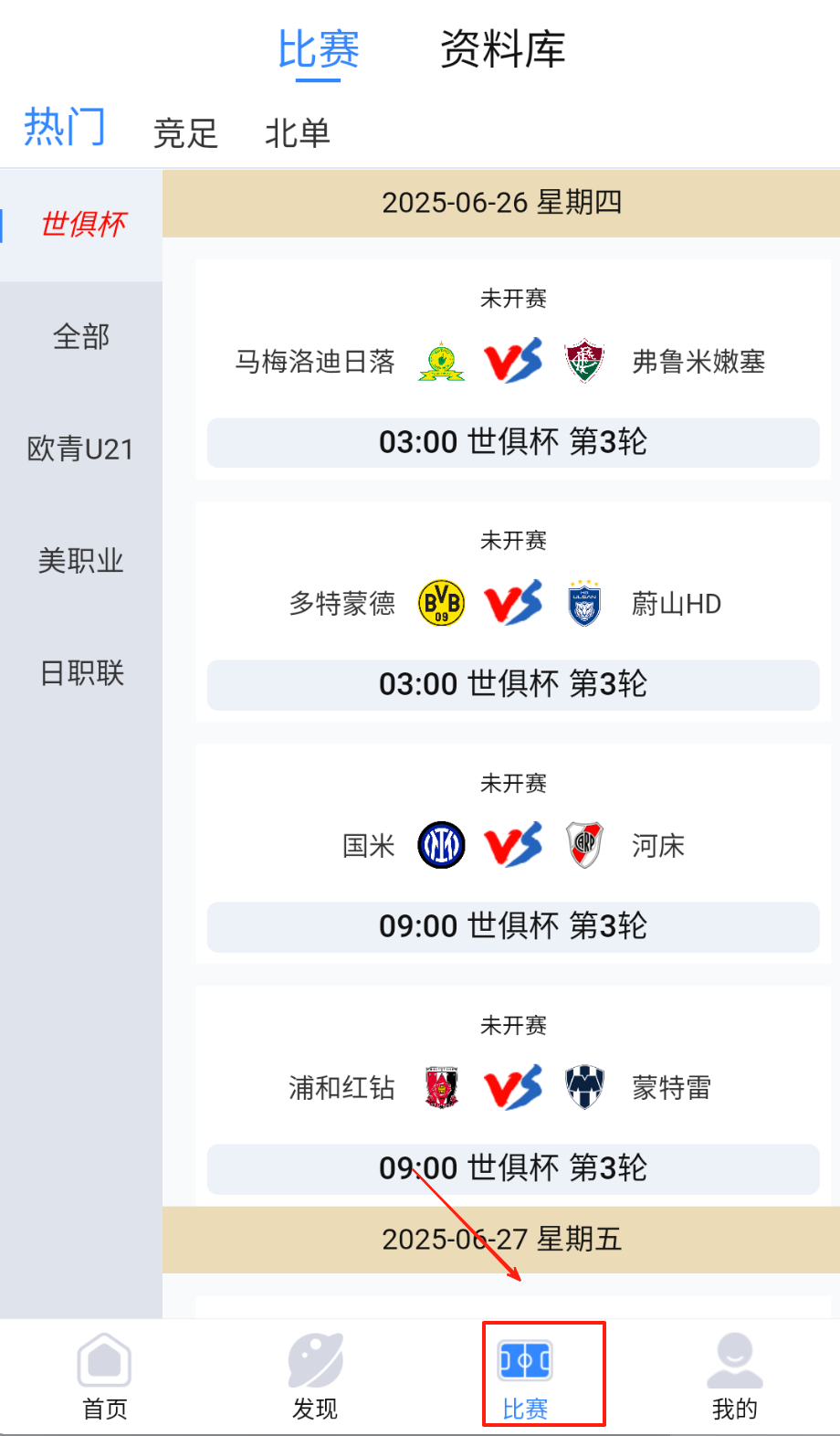
Task: Filter matches by 欧青U21
Action: point(81,449)
